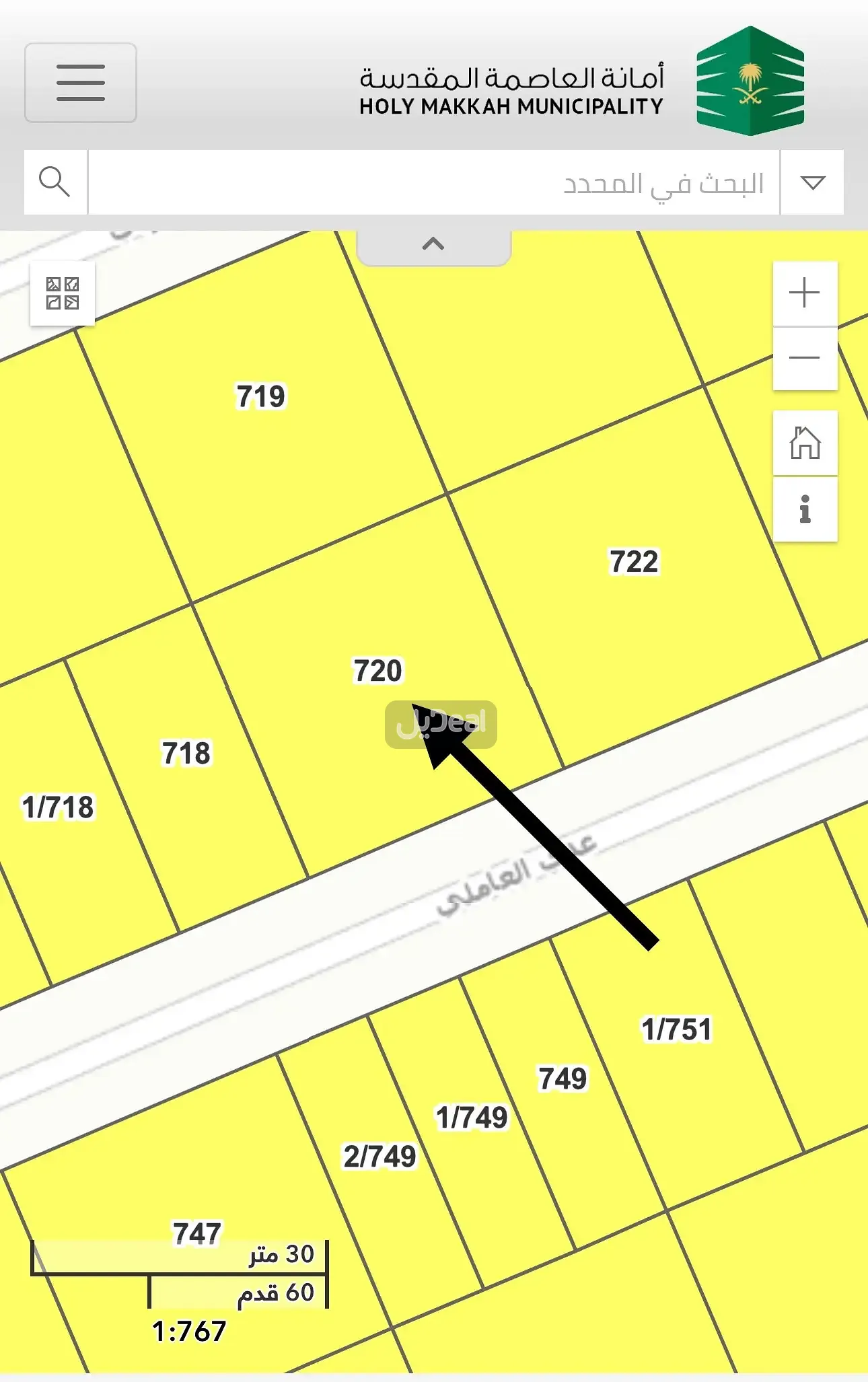Focus the search input field
The width and height of the screenshot is (868, 1382).
click(x=433, y=182)
